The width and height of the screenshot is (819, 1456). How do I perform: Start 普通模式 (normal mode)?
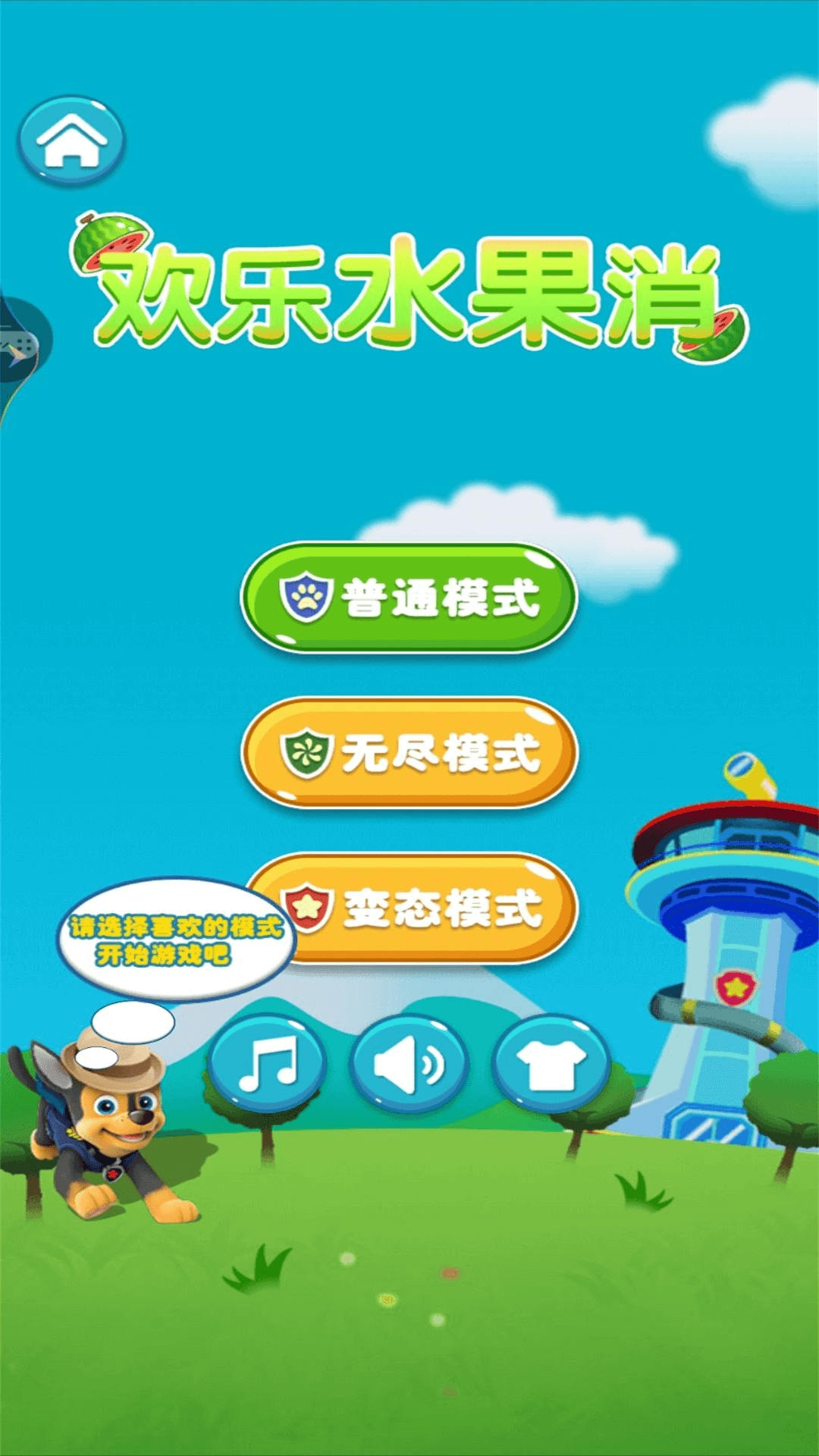409,598
